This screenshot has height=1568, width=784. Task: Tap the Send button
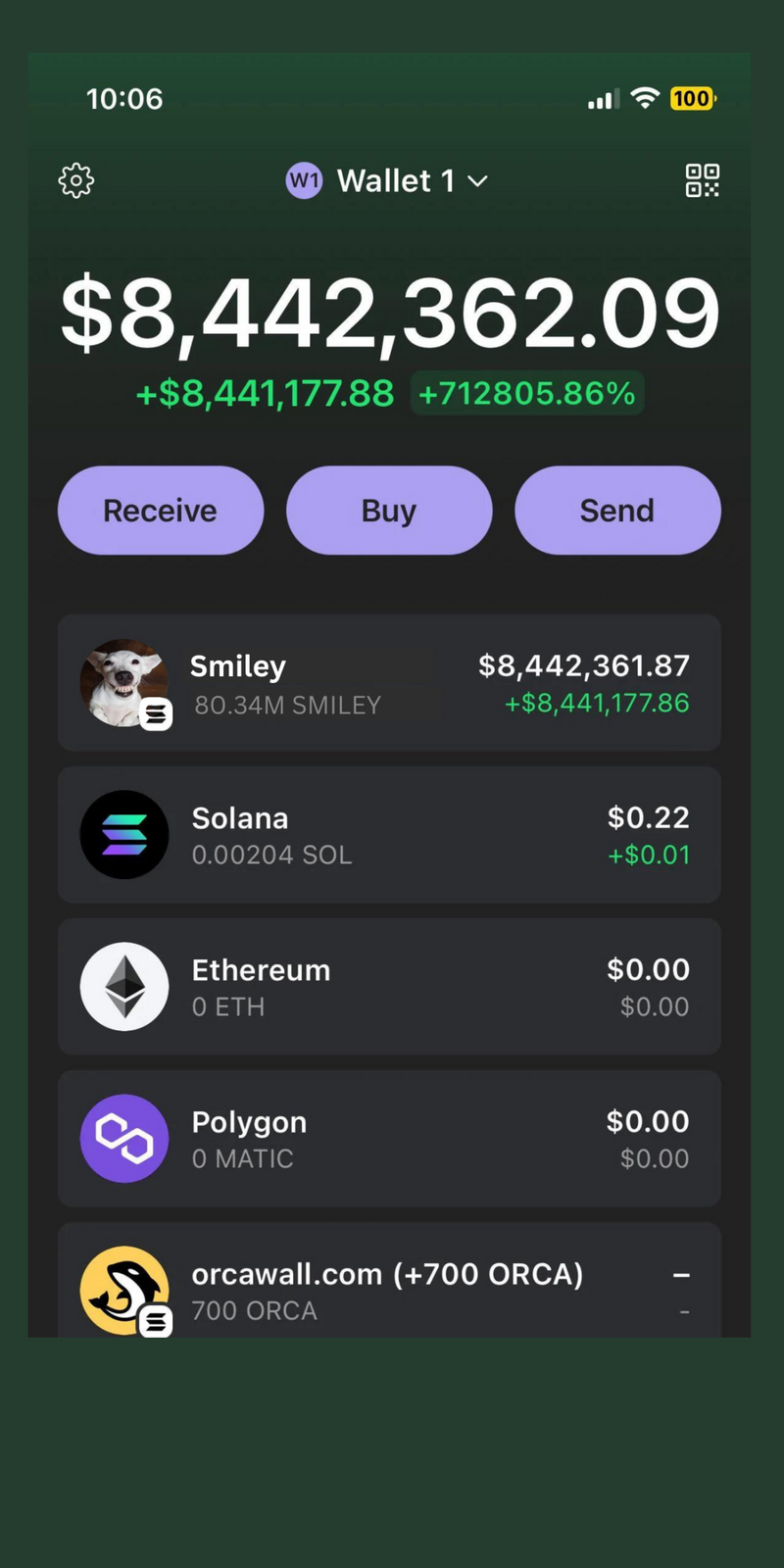coord(617,511)
